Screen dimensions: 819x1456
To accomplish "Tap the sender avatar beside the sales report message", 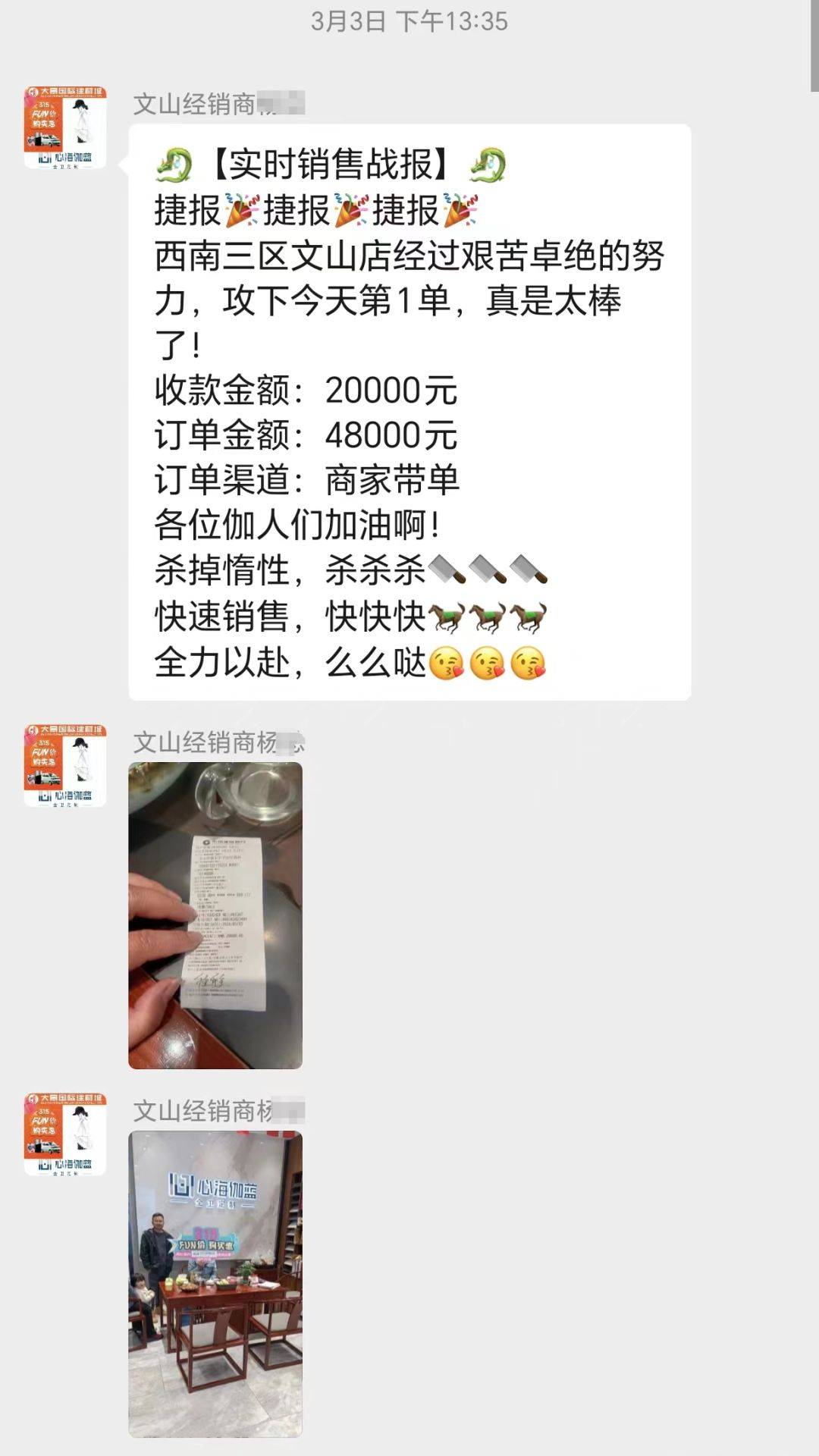I will point(65,127).
